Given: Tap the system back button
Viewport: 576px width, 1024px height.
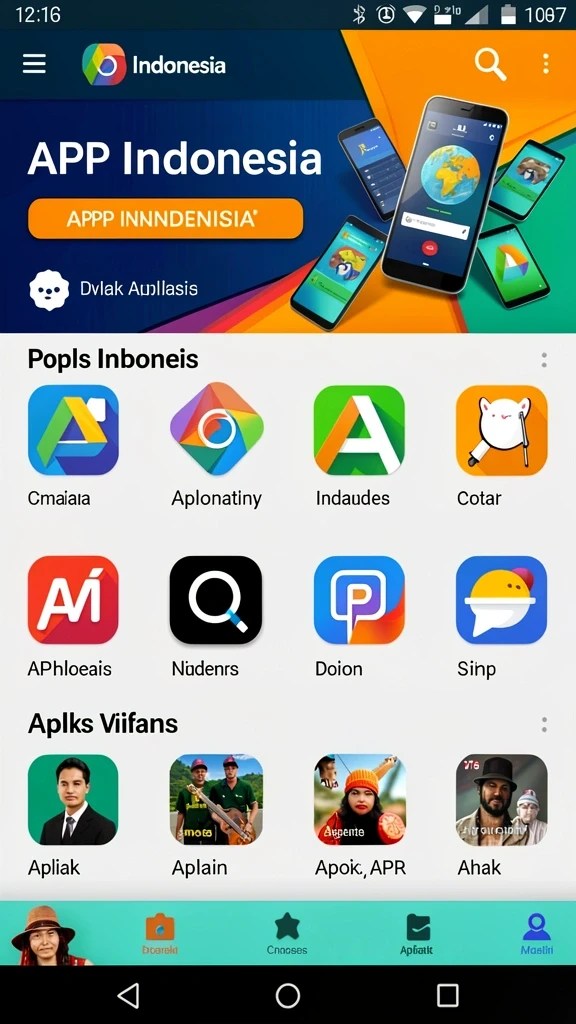Looking at the screenshot, I should point(128,995).
